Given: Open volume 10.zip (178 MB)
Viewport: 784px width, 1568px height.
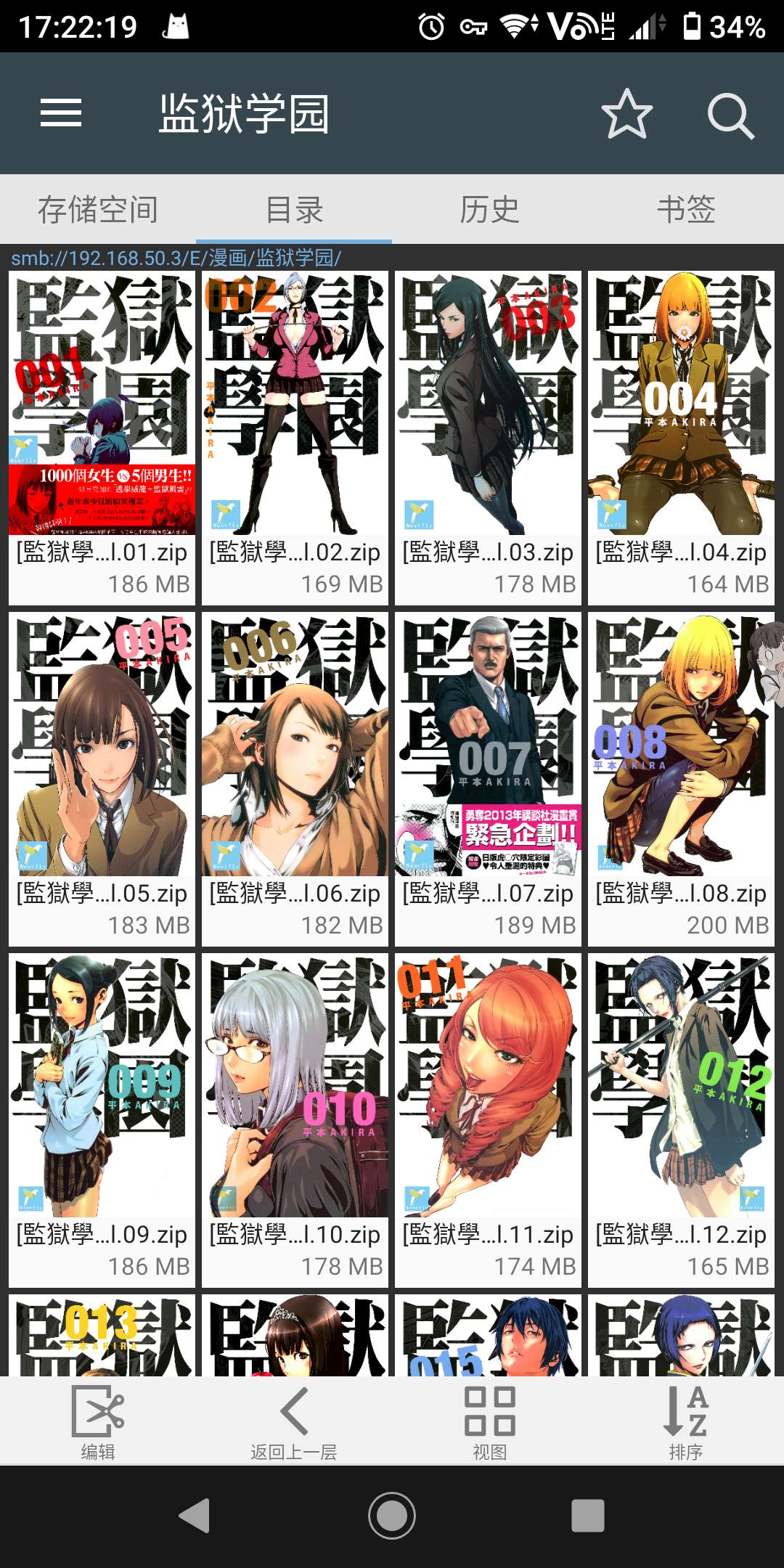Looking at the screenshot, I should [295, 1118].
